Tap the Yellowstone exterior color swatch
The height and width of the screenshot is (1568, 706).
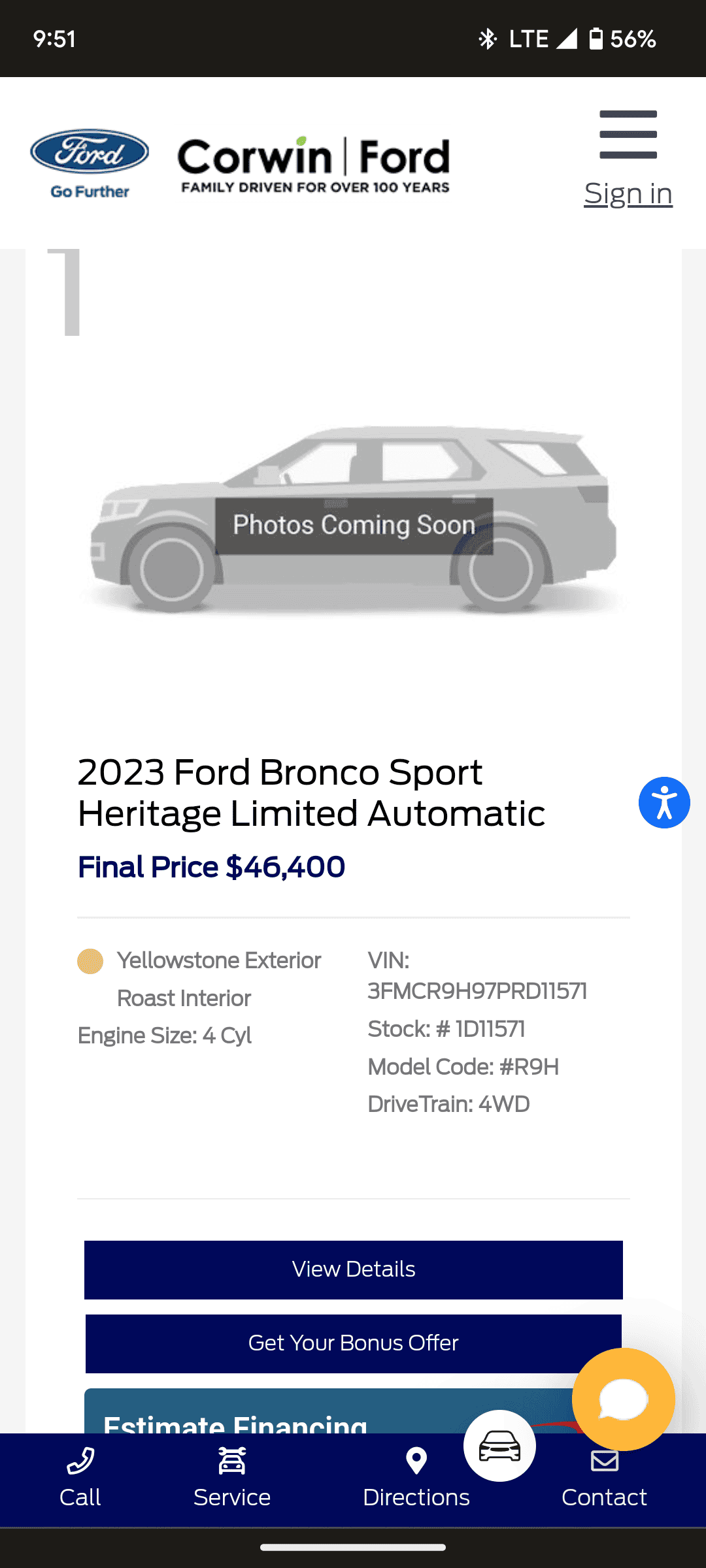[90, 961]
